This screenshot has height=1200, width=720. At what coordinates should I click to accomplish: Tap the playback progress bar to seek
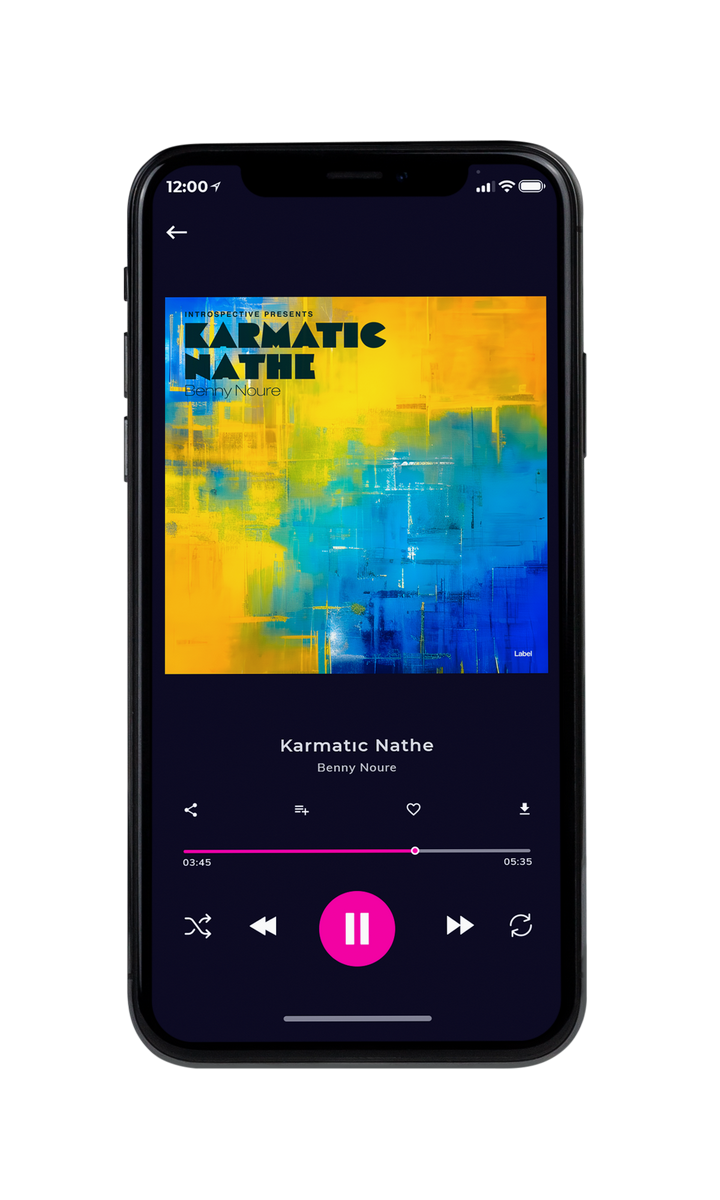coord(357,851)
